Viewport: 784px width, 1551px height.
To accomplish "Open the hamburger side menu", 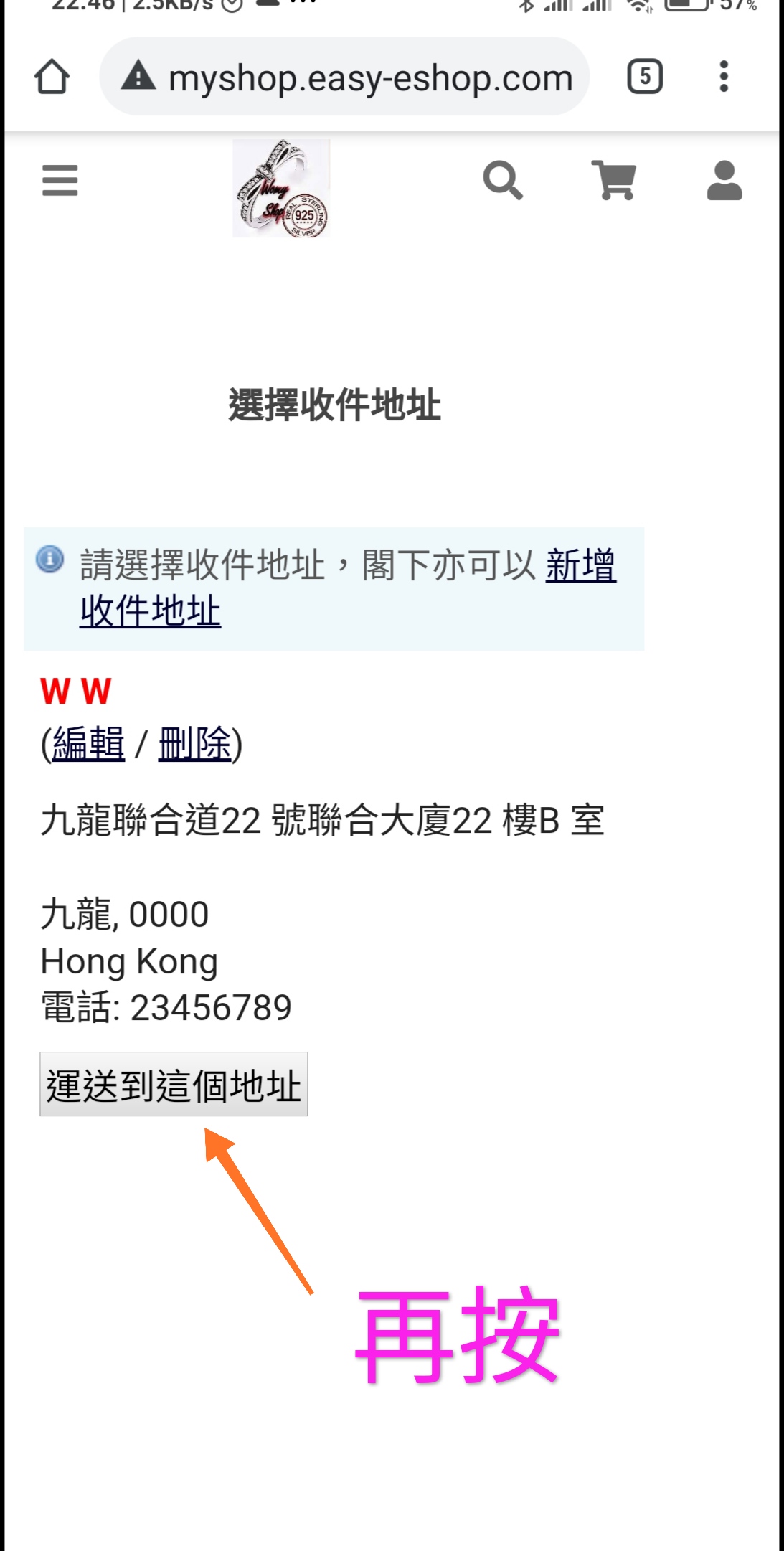I will click(x=60, y=180).
